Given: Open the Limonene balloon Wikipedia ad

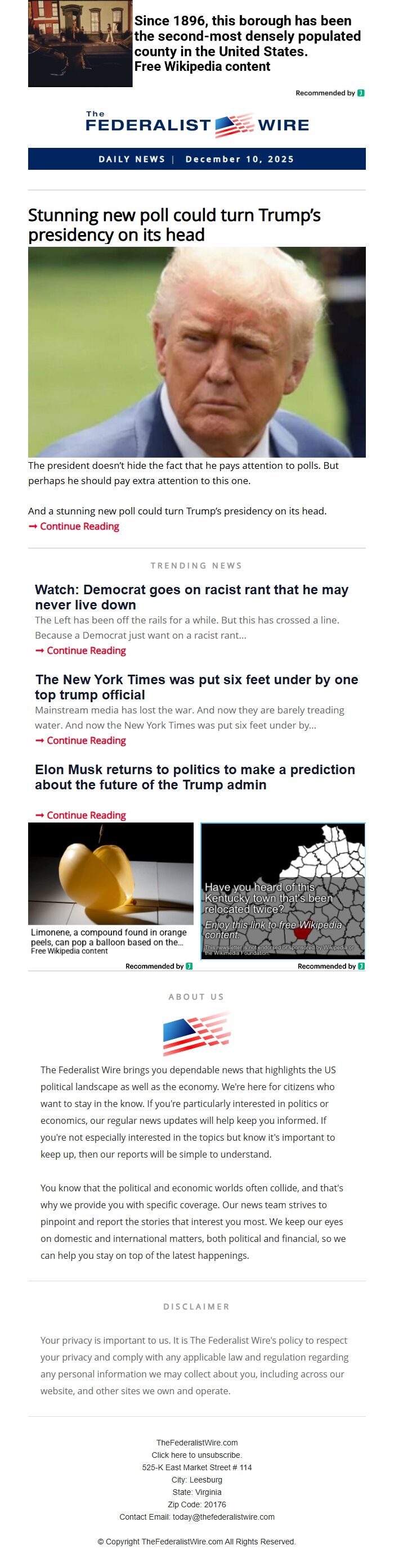Looking at the screenshot, I should pos(110,890).
